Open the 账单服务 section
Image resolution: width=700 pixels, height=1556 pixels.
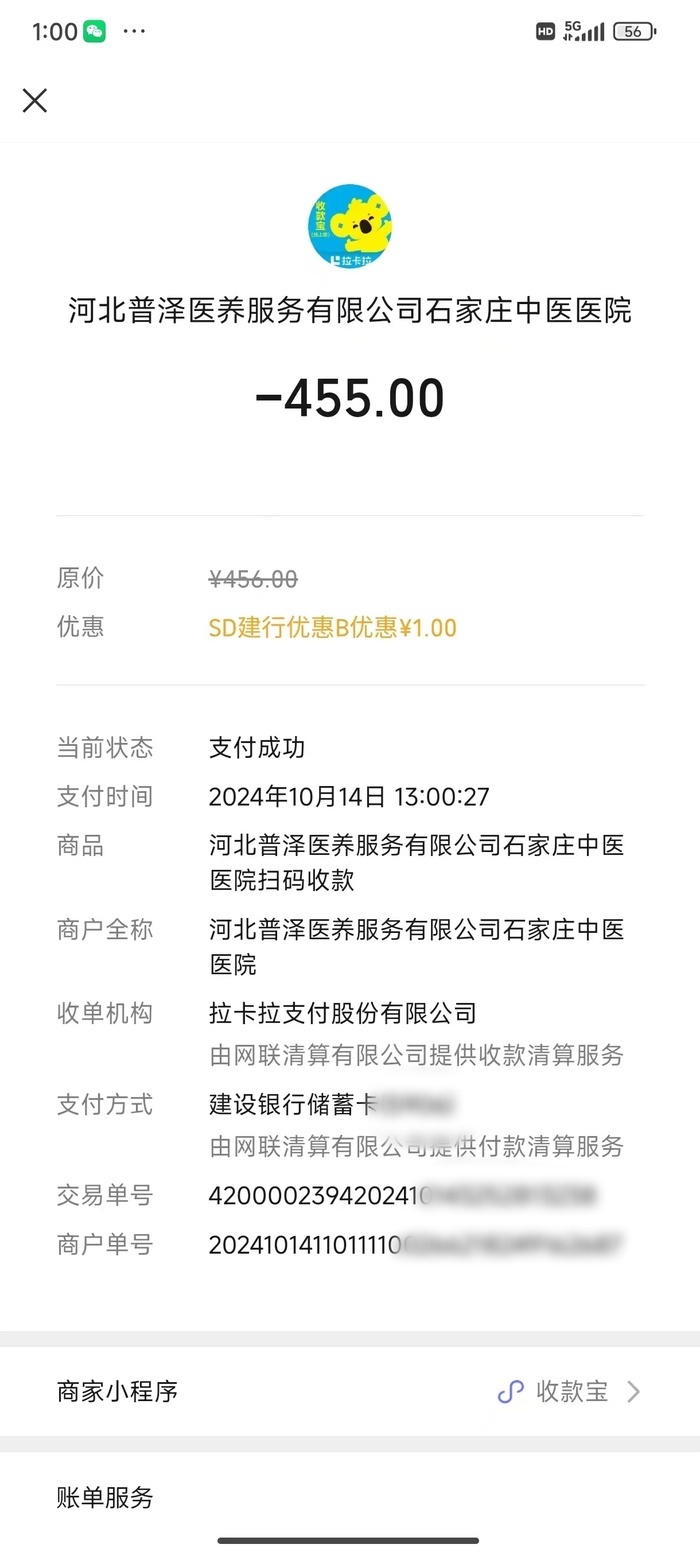105,1497
